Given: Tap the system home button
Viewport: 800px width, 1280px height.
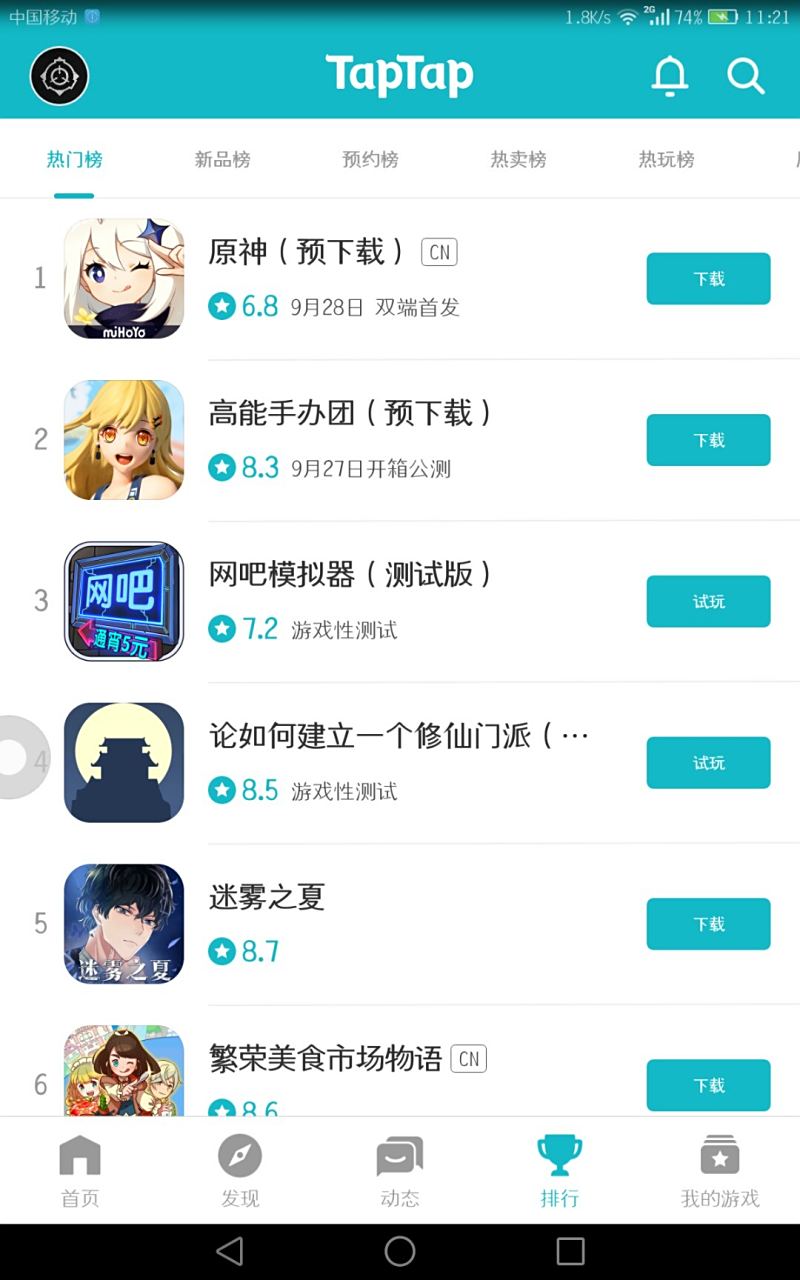Looking at the screenshot, I should coord(400,1251).
